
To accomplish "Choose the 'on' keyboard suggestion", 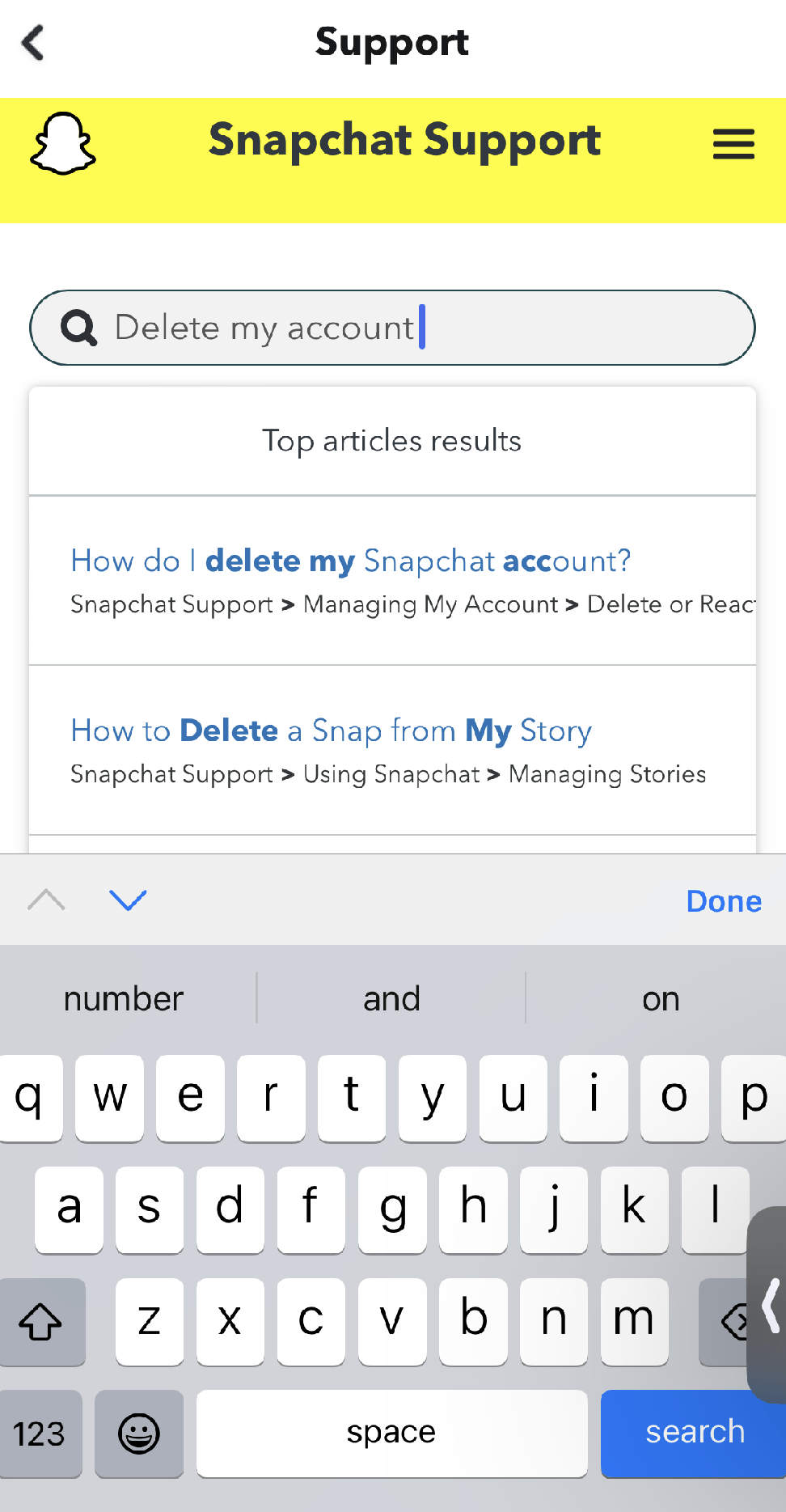I will point(660,999).
